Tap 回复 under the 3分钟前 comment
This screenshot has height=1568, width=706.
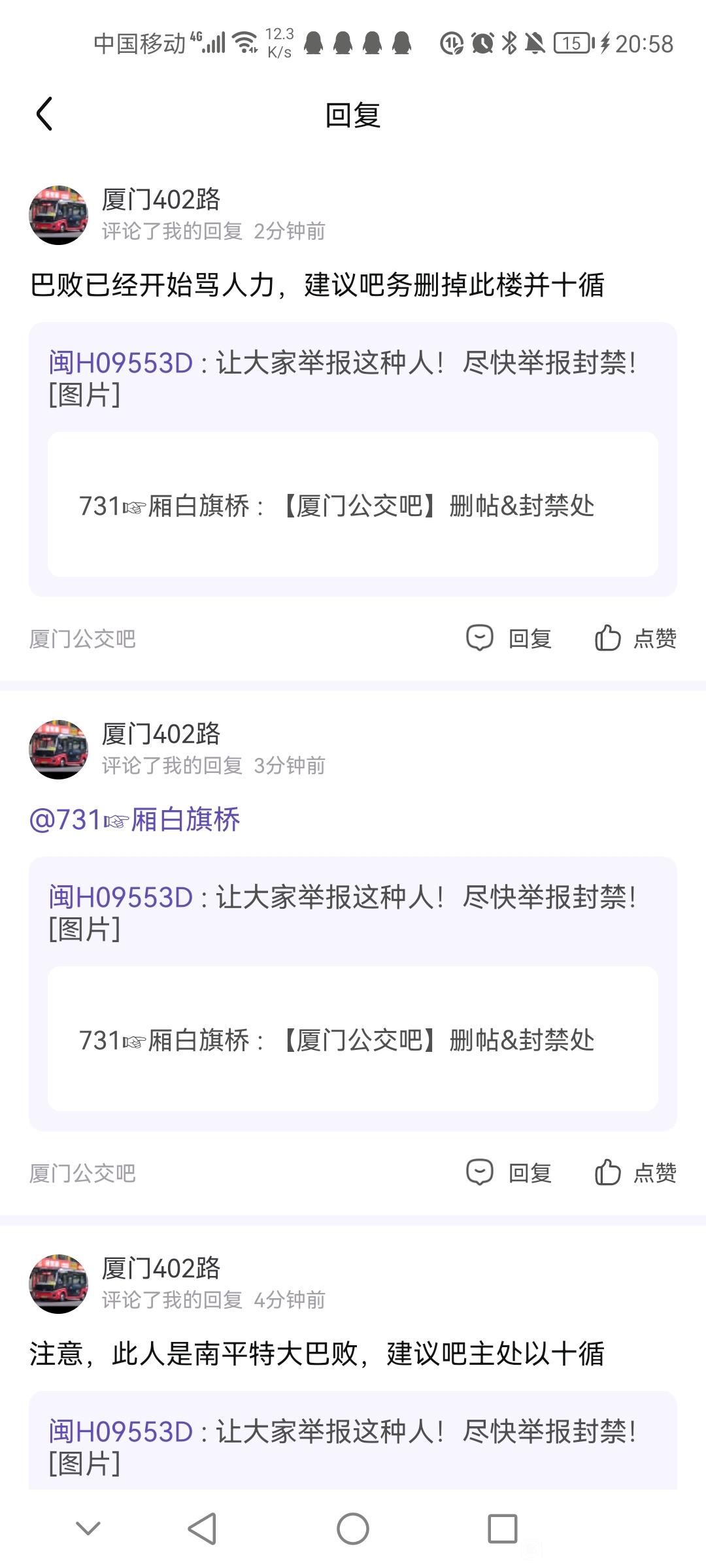[x=509, y=1173]
